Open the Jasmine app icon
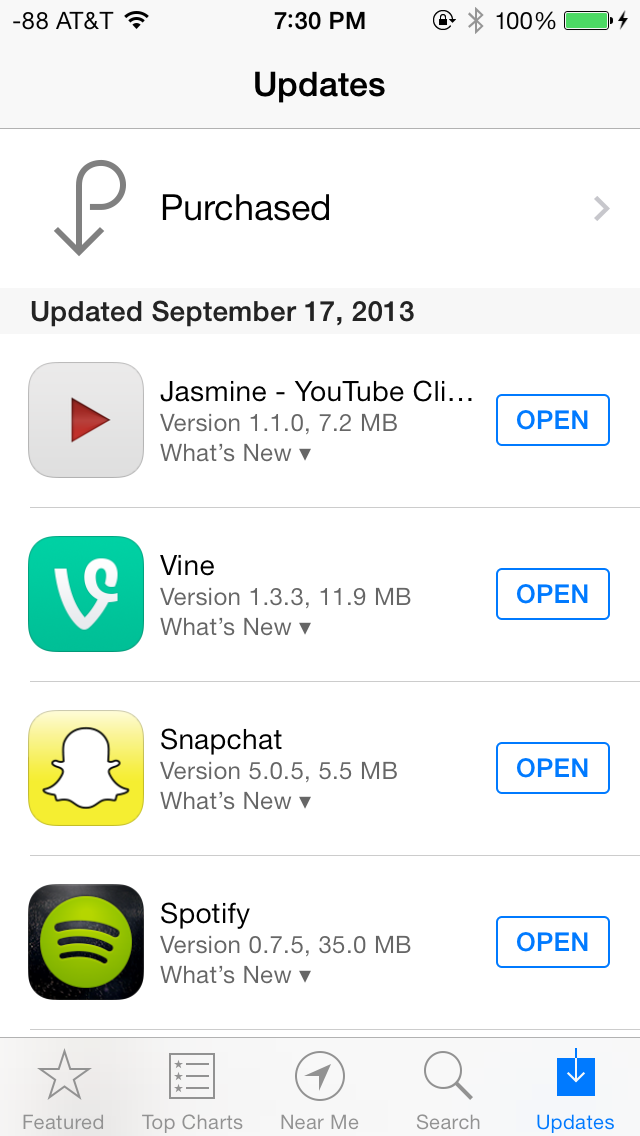This screenshot has height=1136, width=640. pyautogui.click(x=86, y=420)
